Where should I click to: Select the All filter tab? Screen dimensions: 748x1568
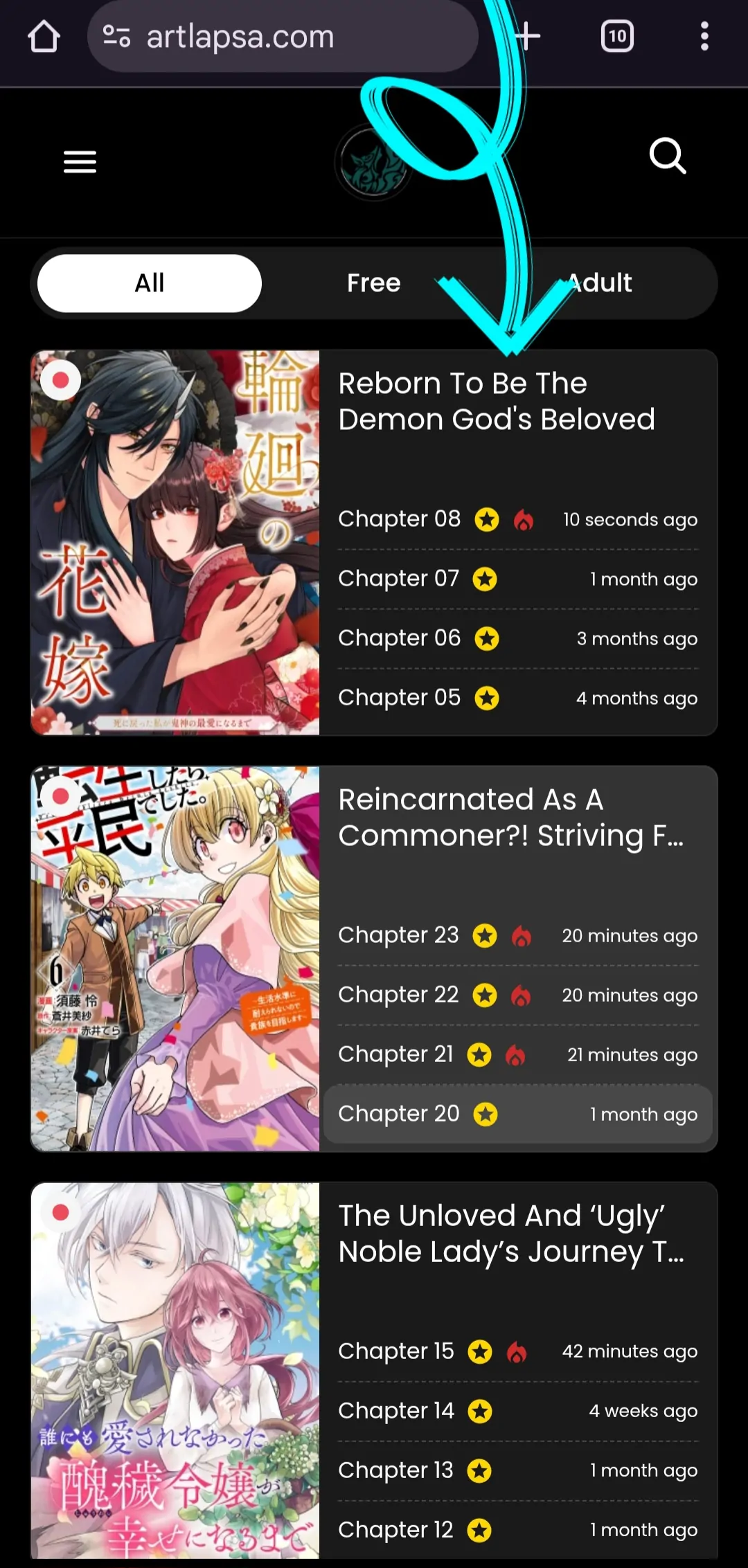tap(150, 283)
